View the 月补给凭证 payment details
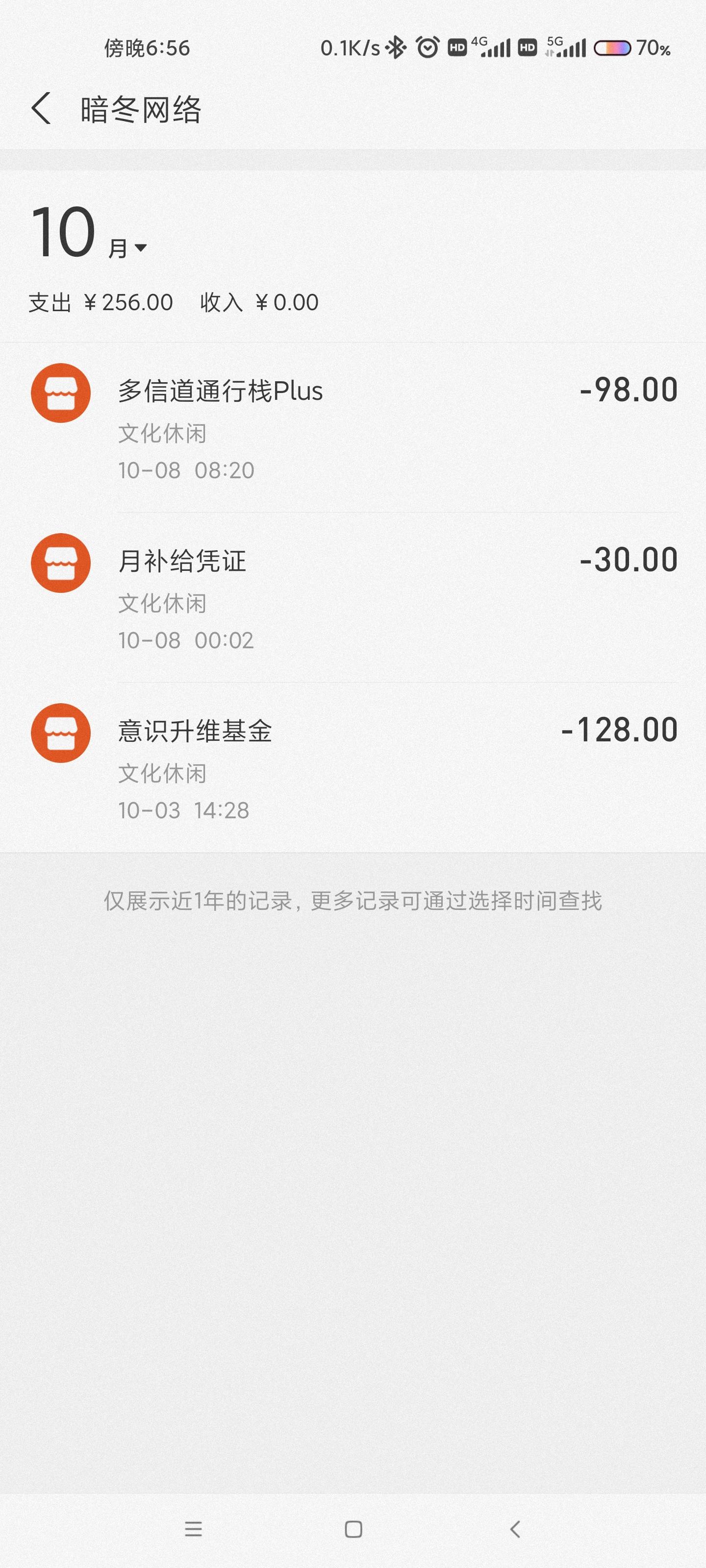This screenshot has height=1568, width=706. (x=353, y=598)
